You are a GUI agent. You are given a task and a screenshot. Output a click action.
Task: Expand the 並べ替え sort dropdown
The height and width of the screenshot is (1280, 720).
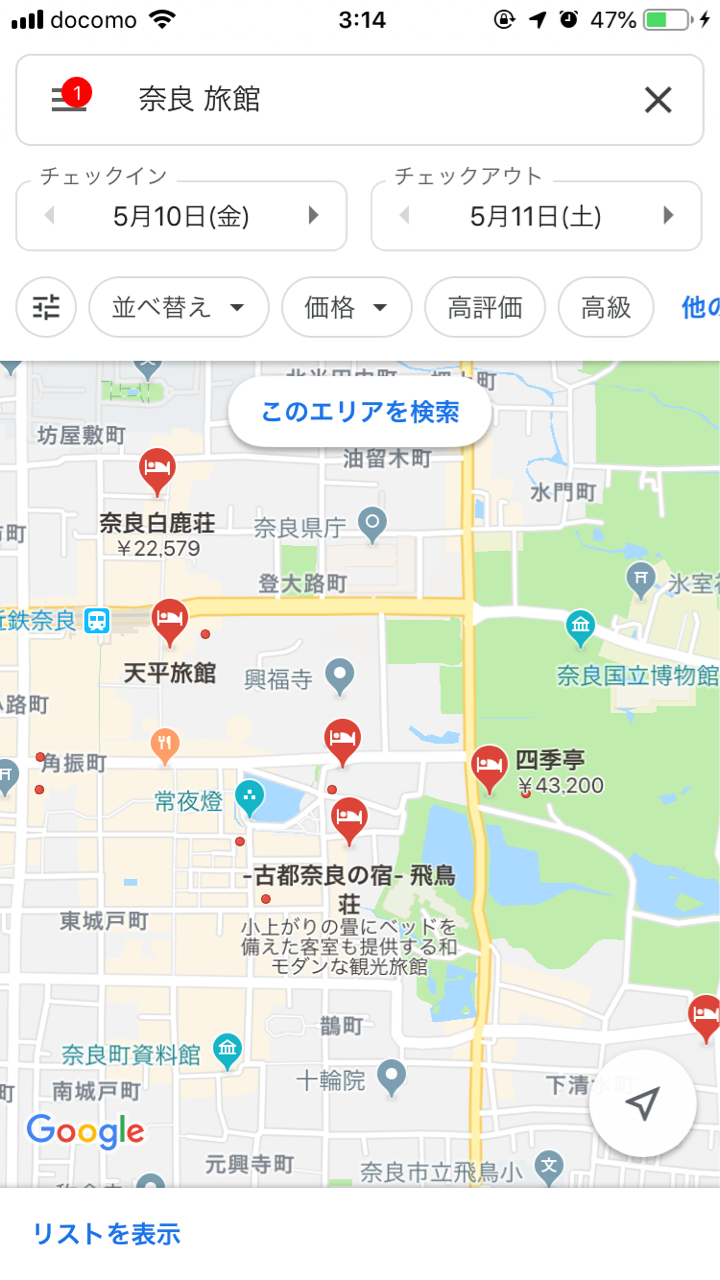tap(179, 307)
